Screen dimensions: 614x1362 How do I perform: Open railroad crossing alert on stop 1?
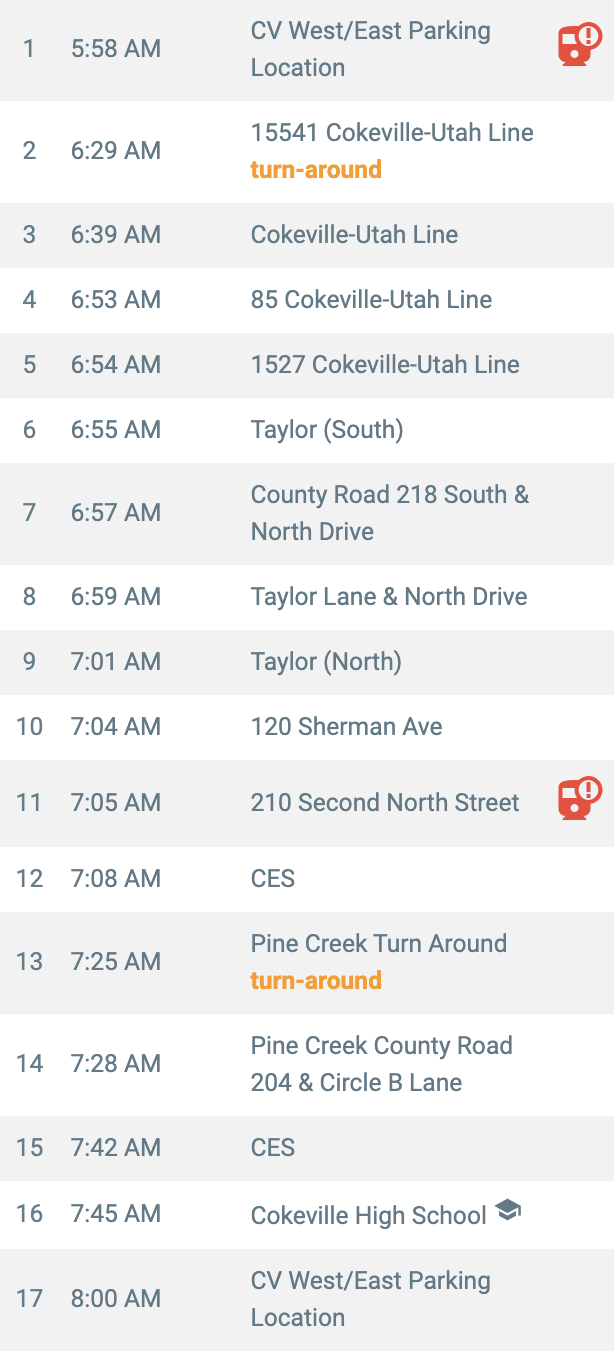pos(579,46)
